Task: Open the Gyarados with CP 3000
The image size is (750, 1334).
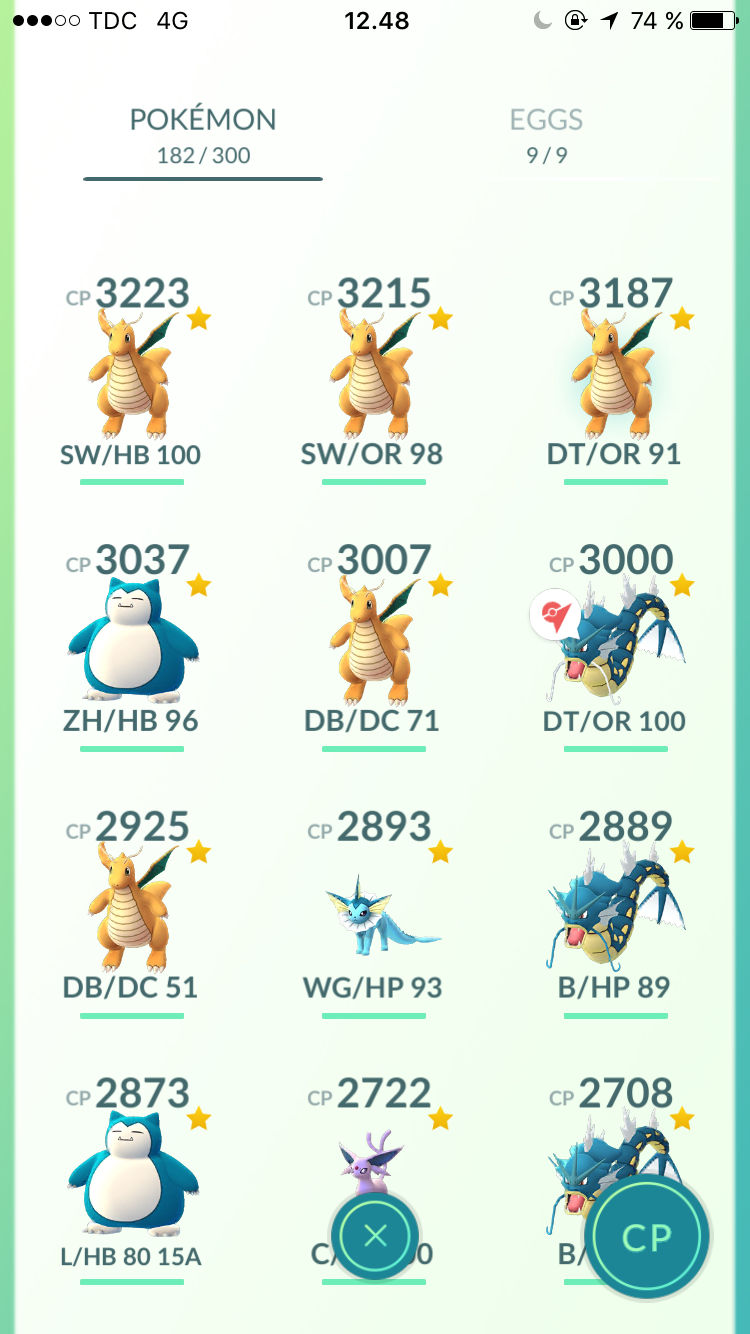Action: [x=615, y=645]
